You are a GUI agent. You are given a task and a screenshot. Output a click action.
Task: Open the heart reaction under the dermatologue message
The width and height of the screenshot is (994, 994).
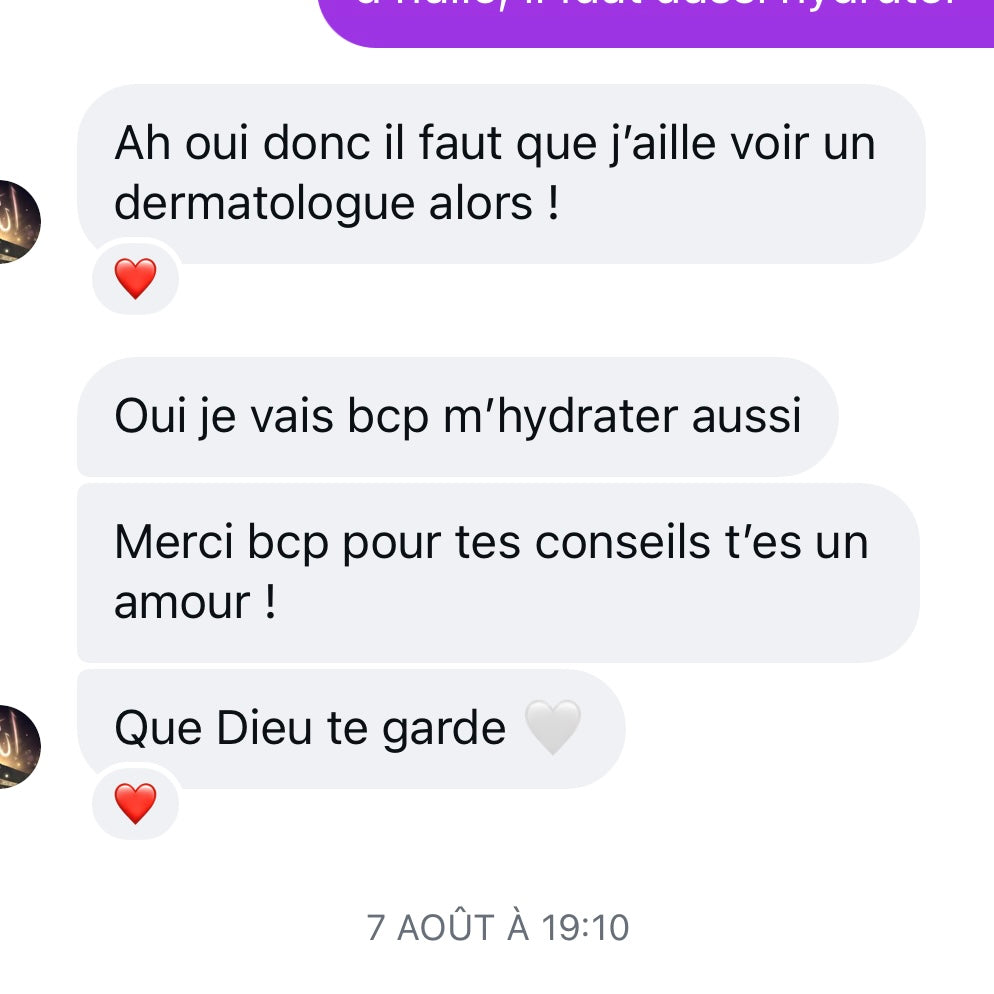pyautogui.click(x=135, y=279)
